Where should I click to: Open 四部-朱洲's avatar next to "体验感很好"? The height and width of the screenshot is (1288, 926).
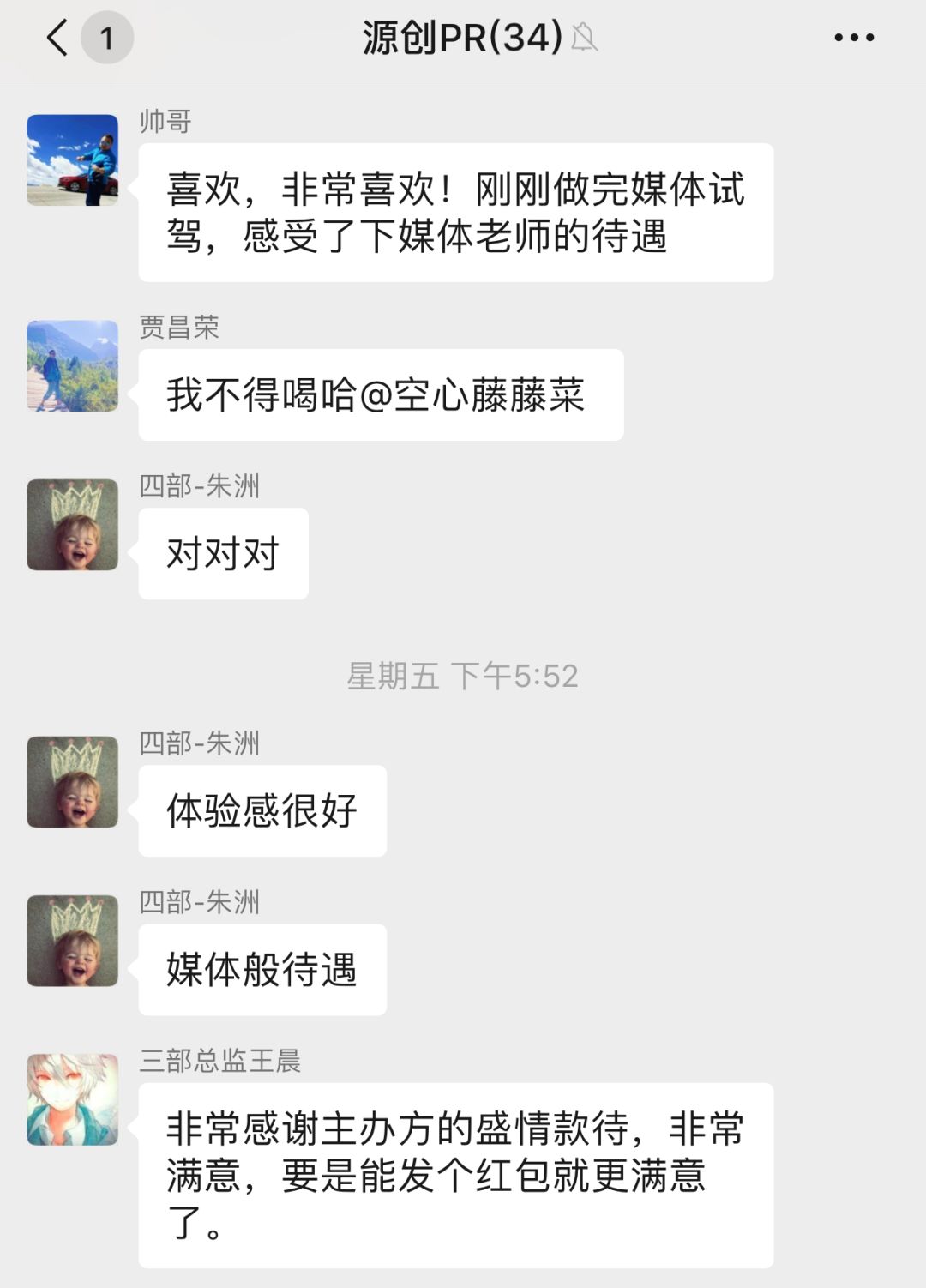(73, 782)
